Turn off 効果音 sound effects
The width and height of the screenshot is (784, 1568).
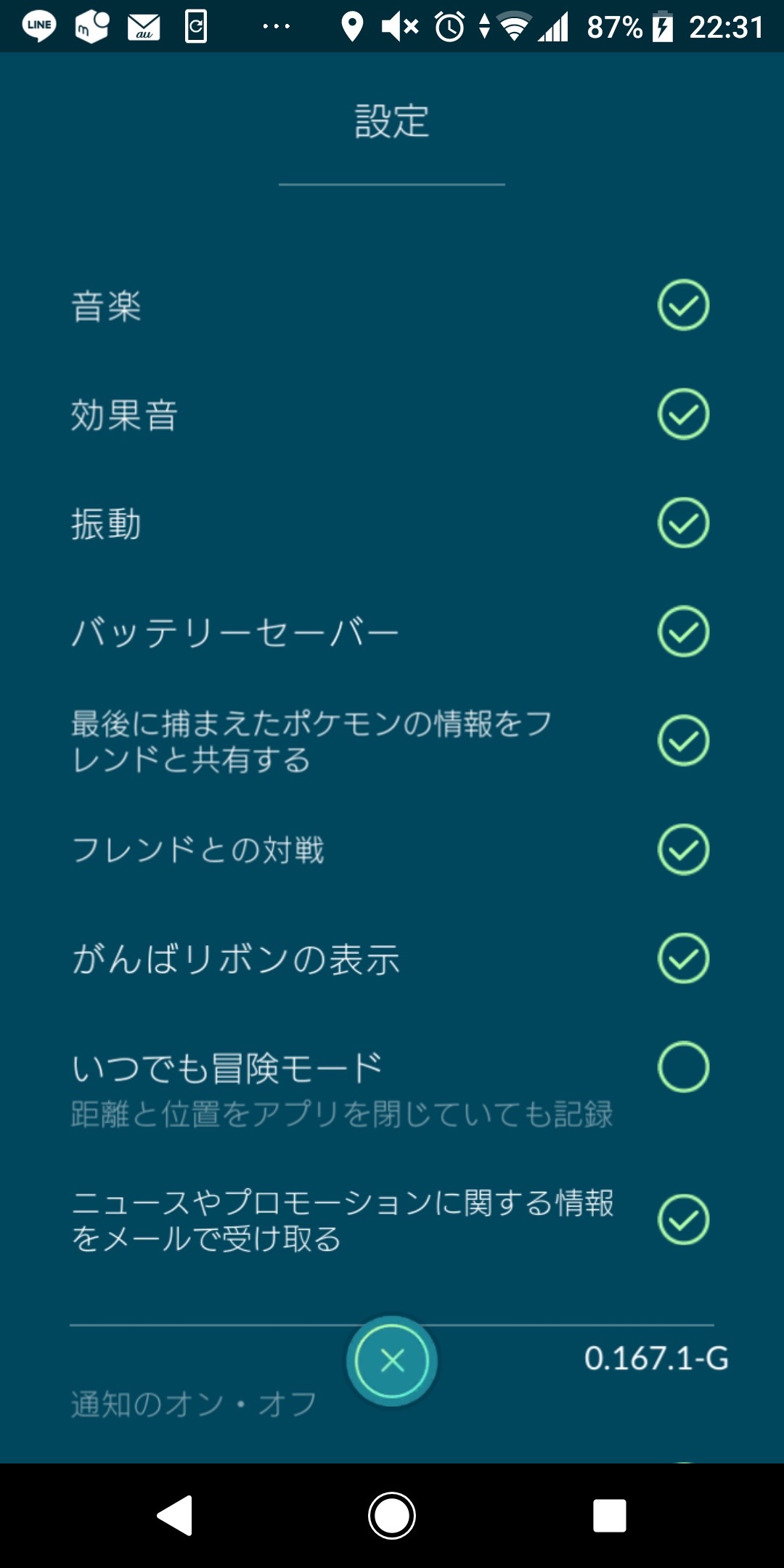click(x=683, y=414)
